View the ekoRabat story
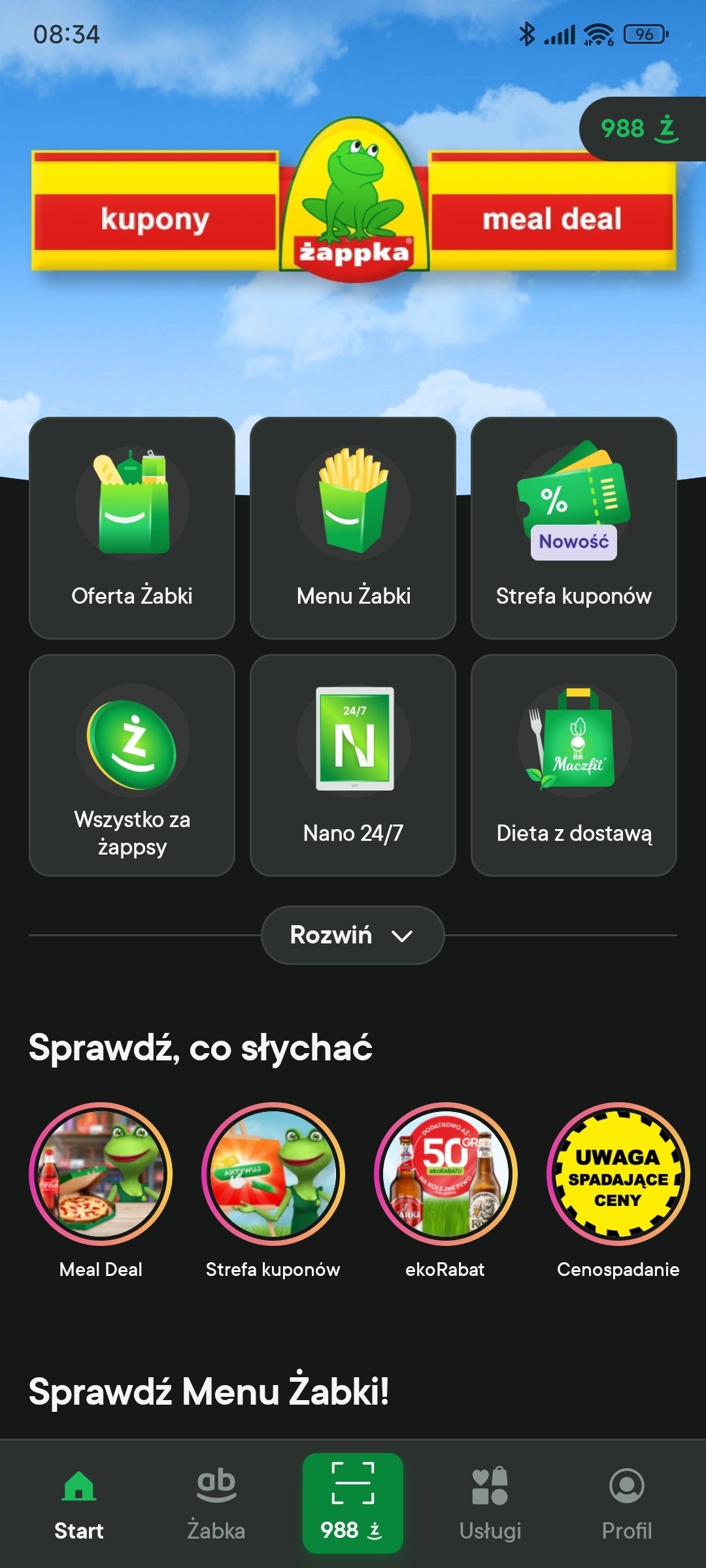706x1568 pixels. coord(445,1174)
